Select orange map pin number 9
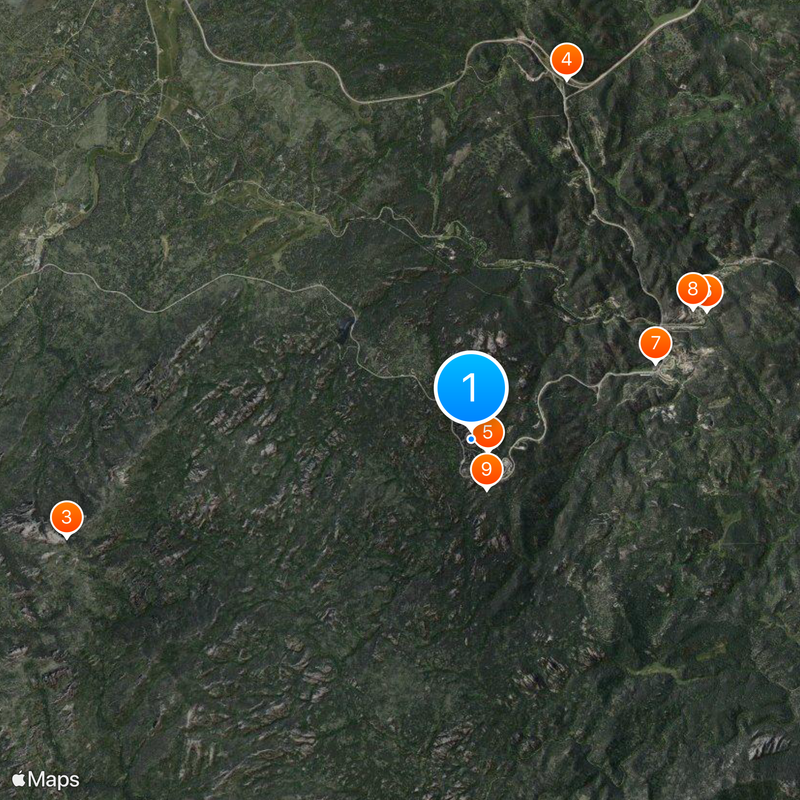The image size is (800, 800). [486, 468]
